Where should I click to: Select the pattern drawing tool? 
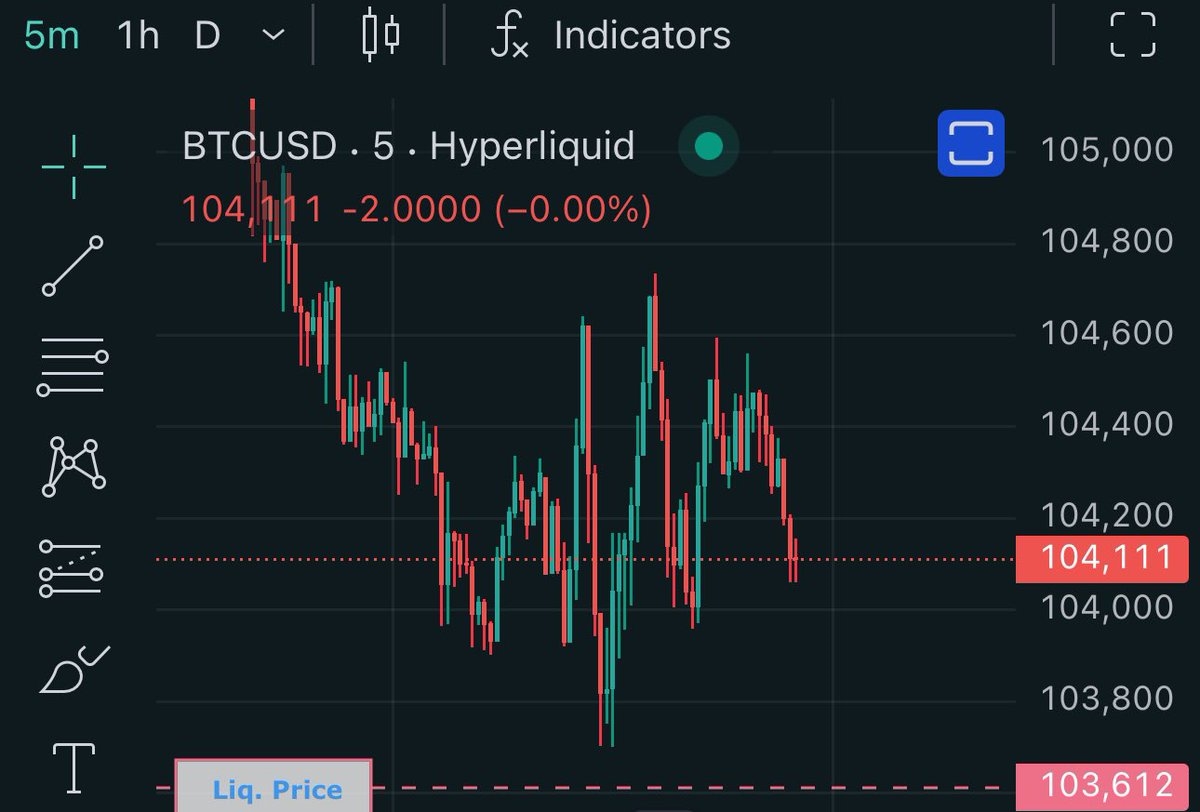[73, 466]
